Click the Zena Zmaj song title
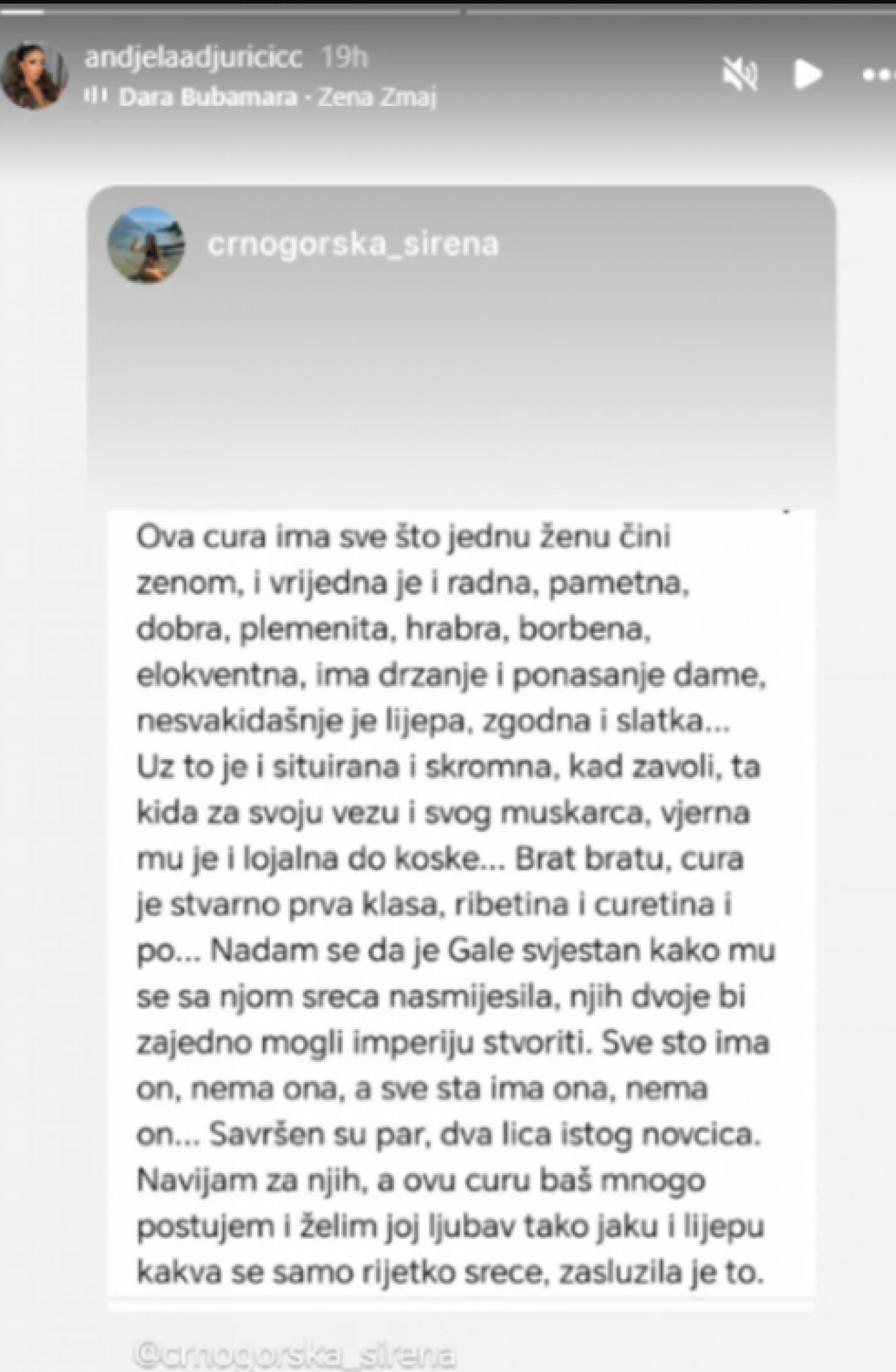The image size is (896, 1372). point(376,98)
